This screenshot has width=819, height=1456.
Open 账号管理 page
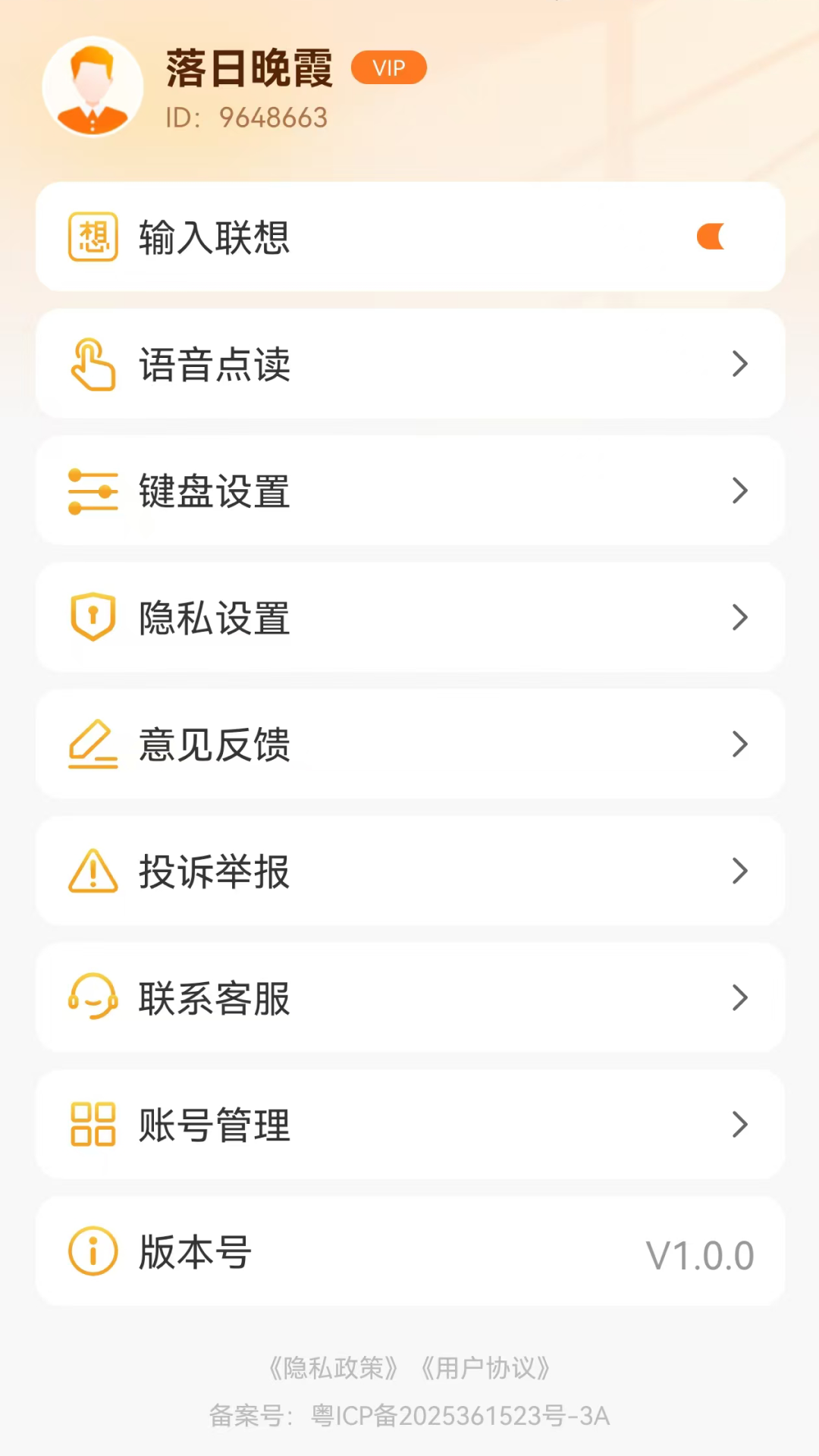pos(409,1124)
